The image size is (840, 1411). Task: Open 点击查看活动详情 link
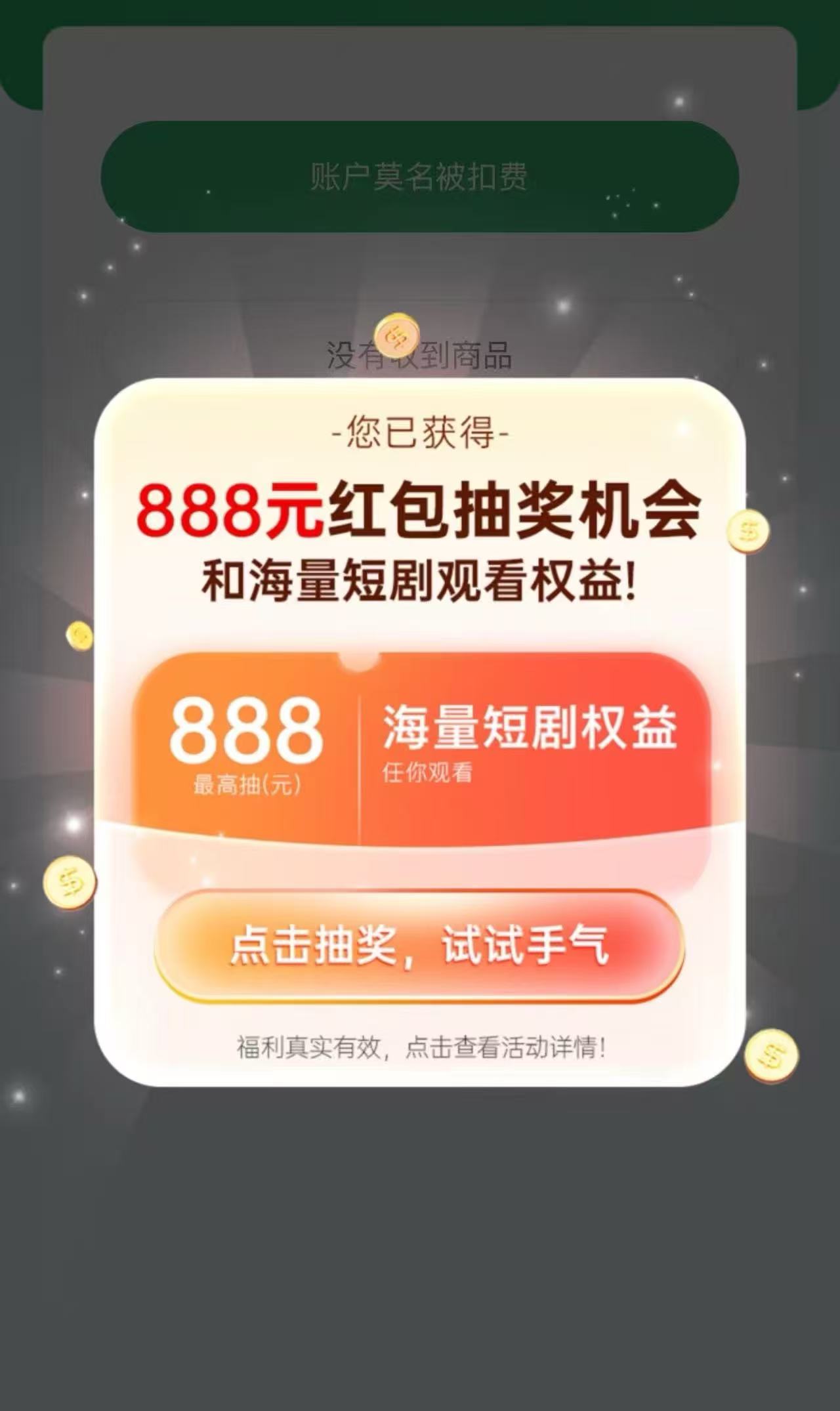click(505, 1047)
